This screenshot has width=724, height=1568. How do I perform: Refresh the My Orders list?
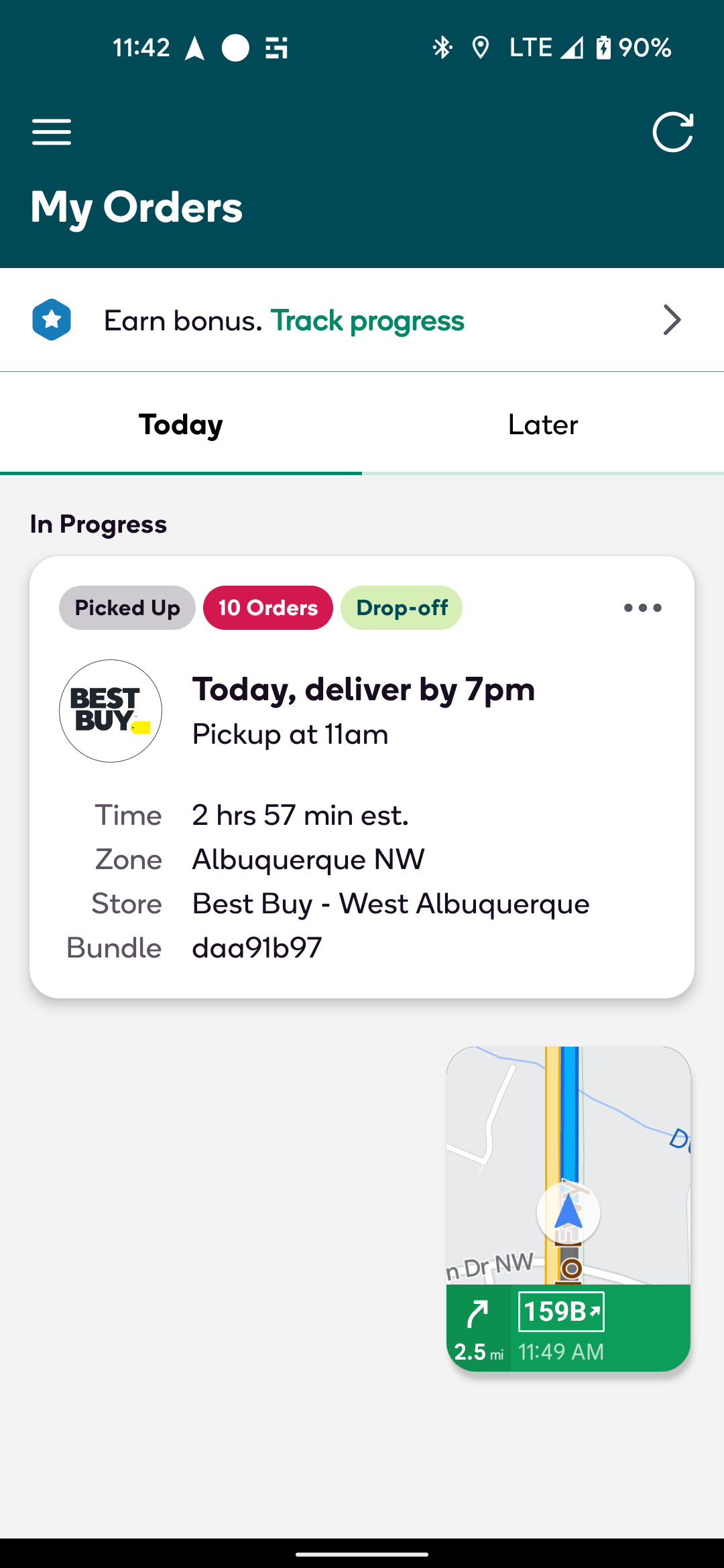672,132
